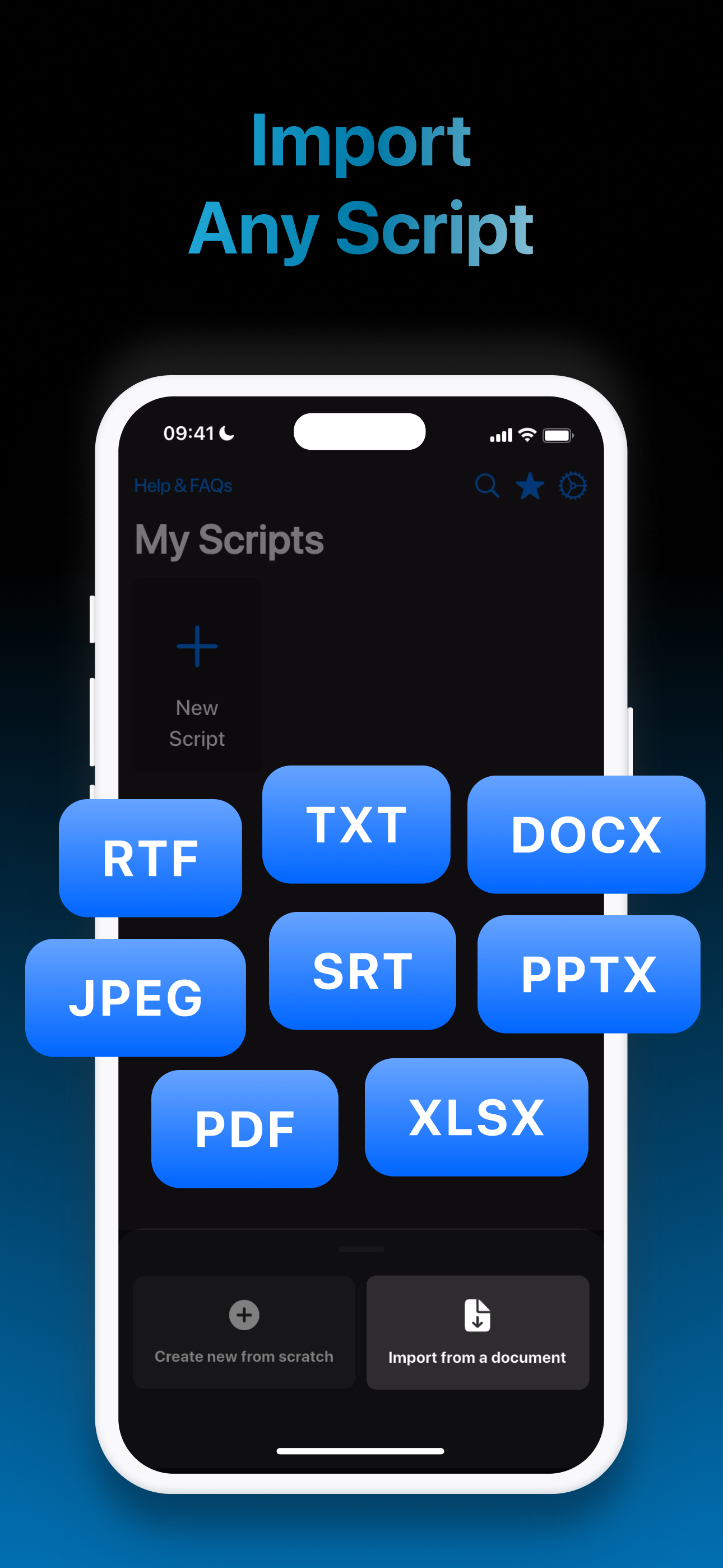
Task: Select the PPTX format badge
Action: click(588, 975)
